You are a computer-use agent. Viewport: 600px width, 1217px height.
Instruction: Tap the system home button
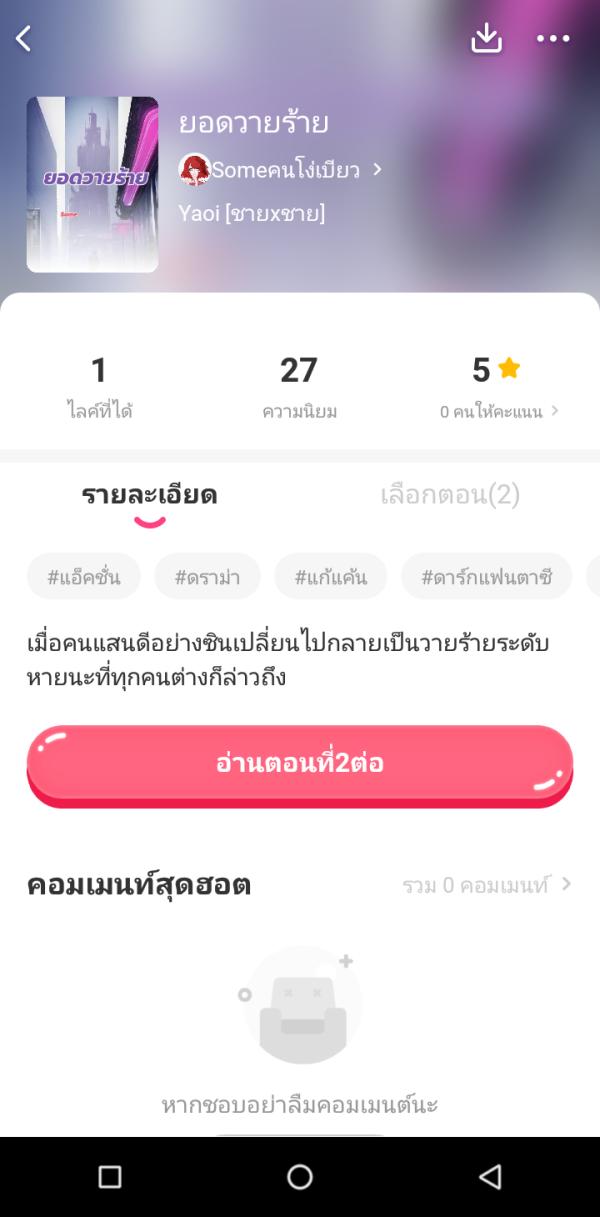pyautogui.click(x=300, y=1177)
